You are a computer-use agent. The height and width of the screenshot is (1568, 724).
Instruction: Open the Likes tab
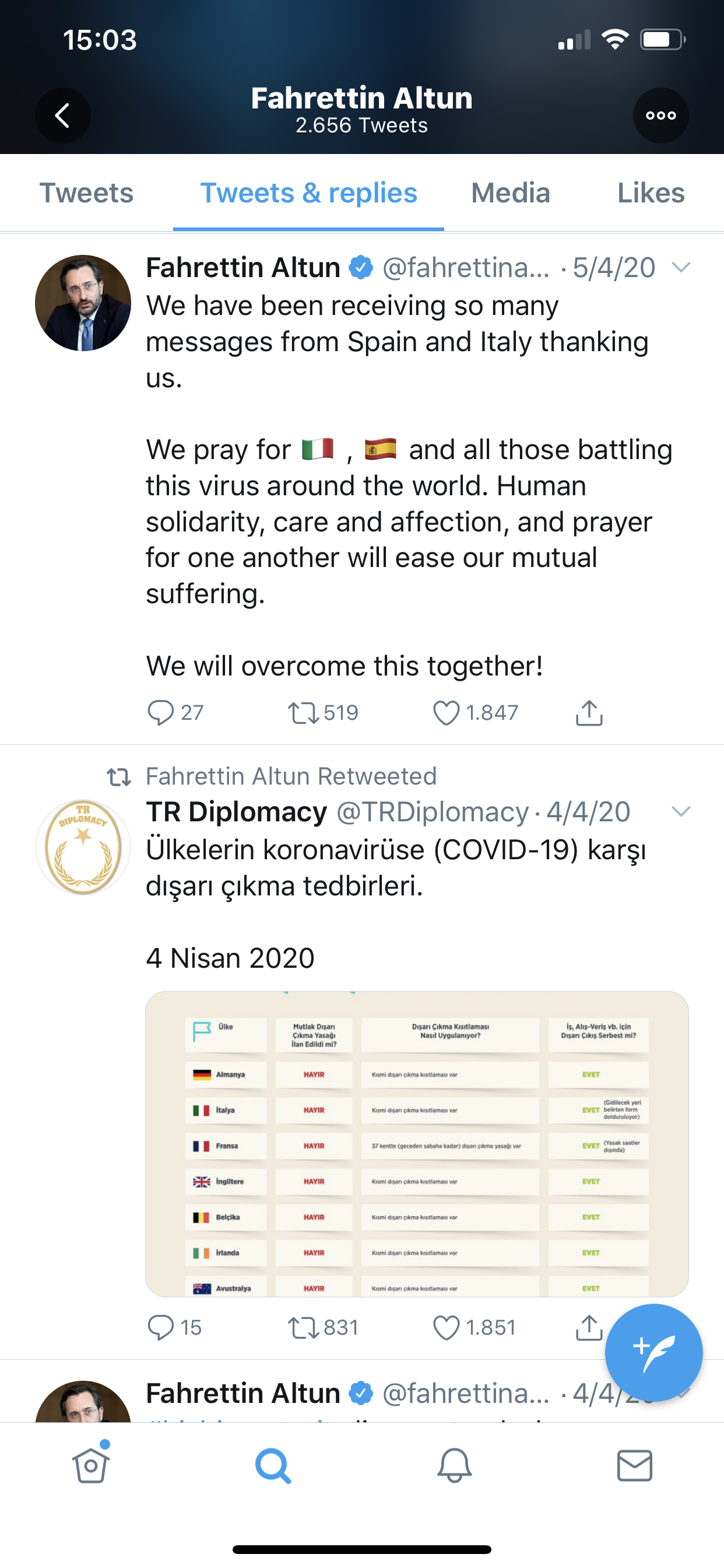pos(651,192)
